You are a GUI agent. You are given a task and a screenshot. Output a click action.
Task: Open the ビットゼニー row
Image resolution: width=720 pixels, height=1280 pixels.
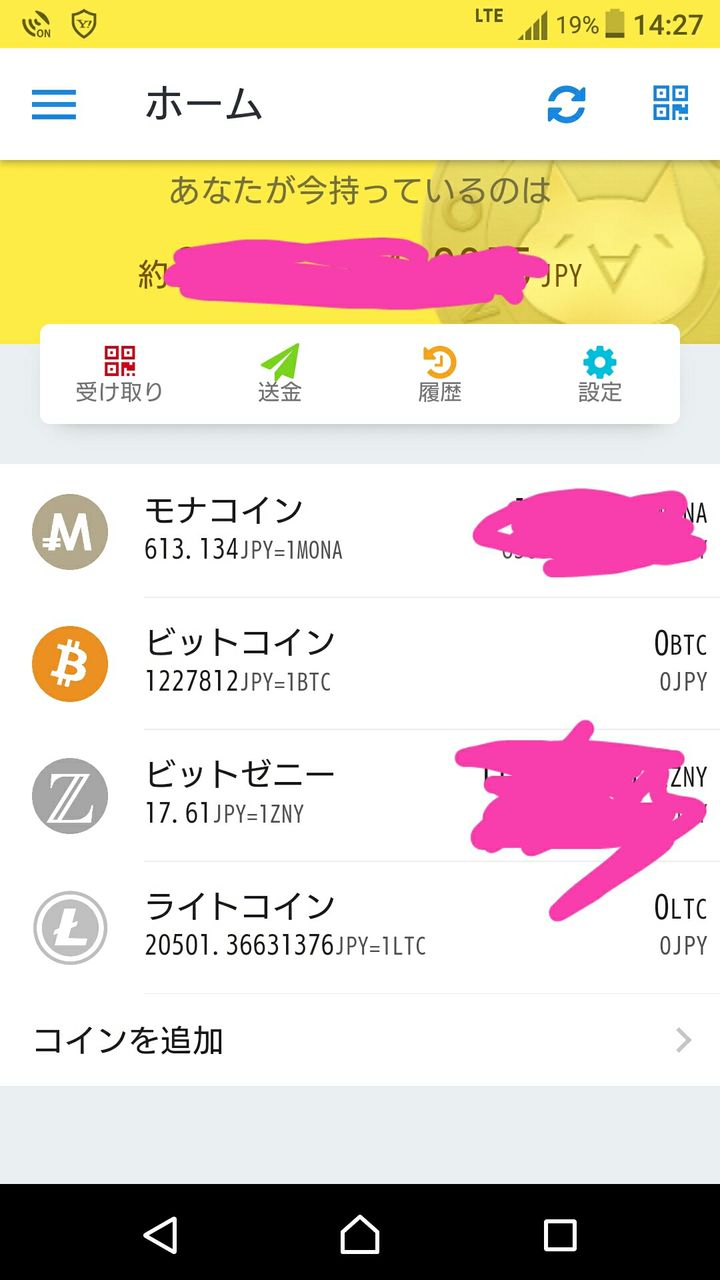coord(360,795)
